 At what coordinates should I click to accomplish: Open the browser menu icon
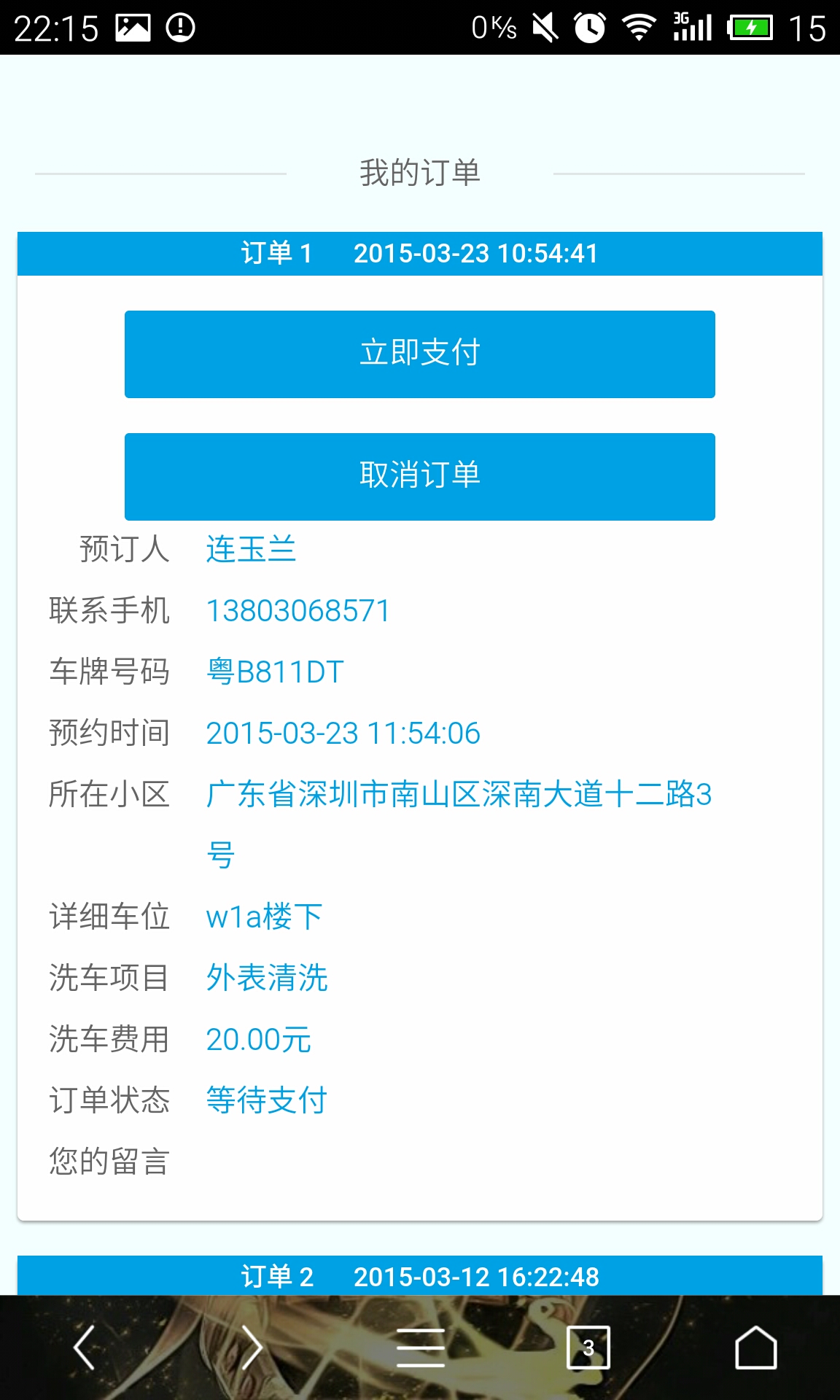[x=421, y=1347]
